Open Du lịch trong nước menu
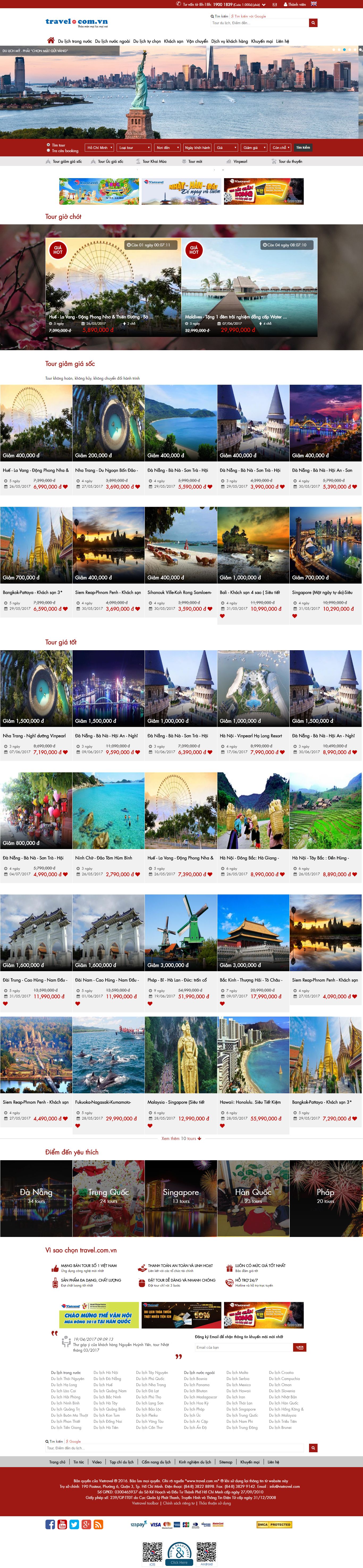This screenshot has width=363, height=1568. point(75,41)
